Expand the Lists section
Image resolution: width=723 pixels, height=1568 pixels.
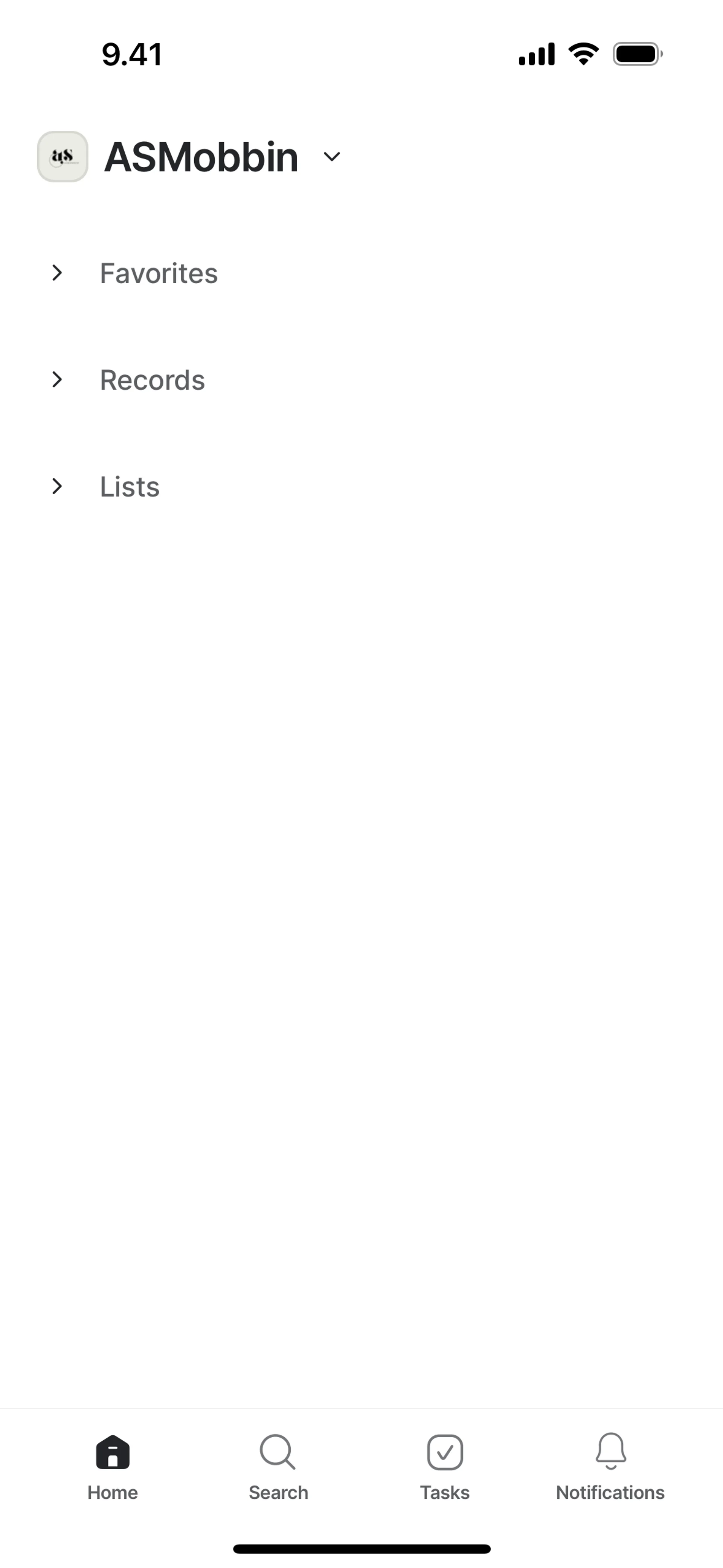pyautogui.click(x=57, y=486)
